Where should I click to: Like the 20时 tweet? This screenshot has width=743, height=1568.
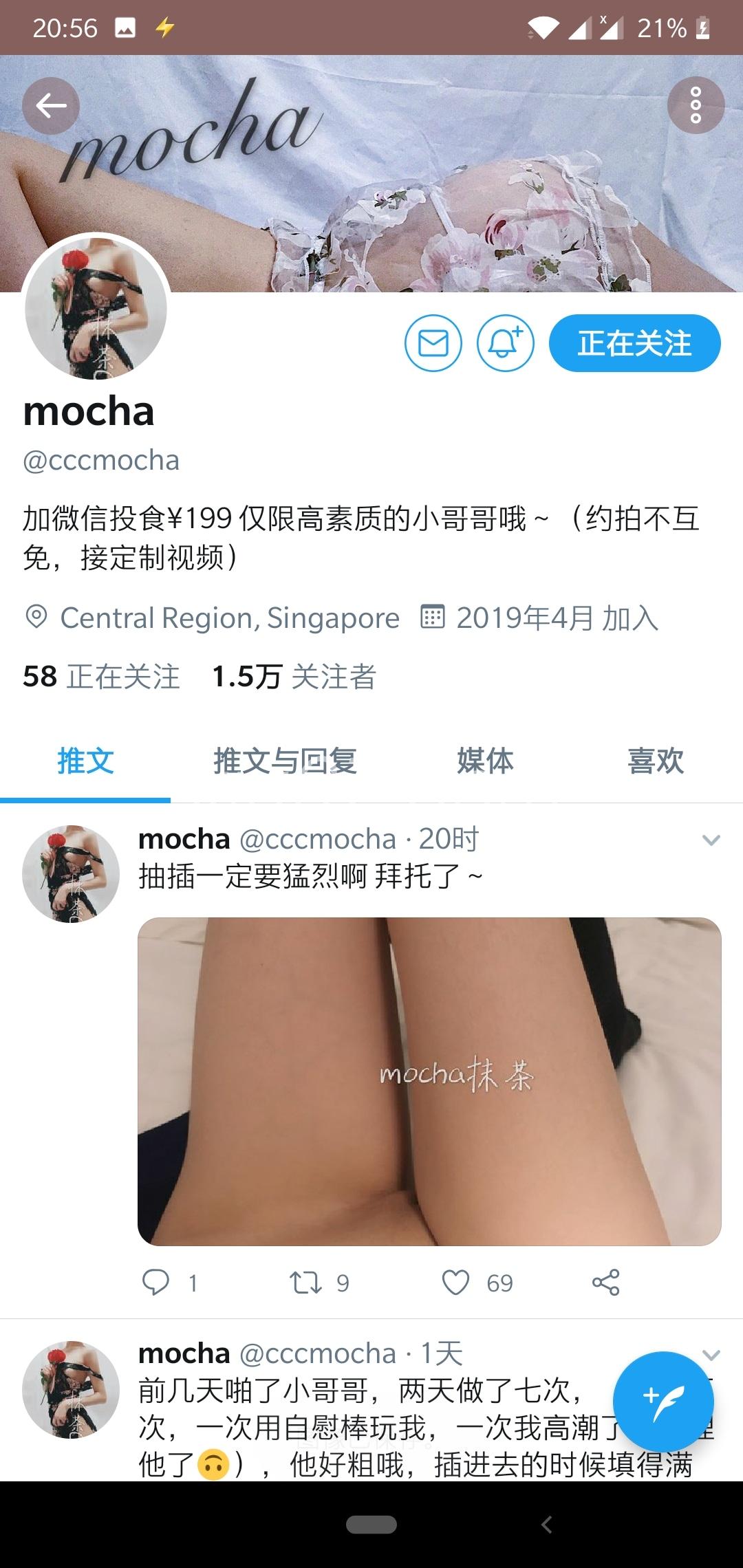click(x=455, y=1283)
